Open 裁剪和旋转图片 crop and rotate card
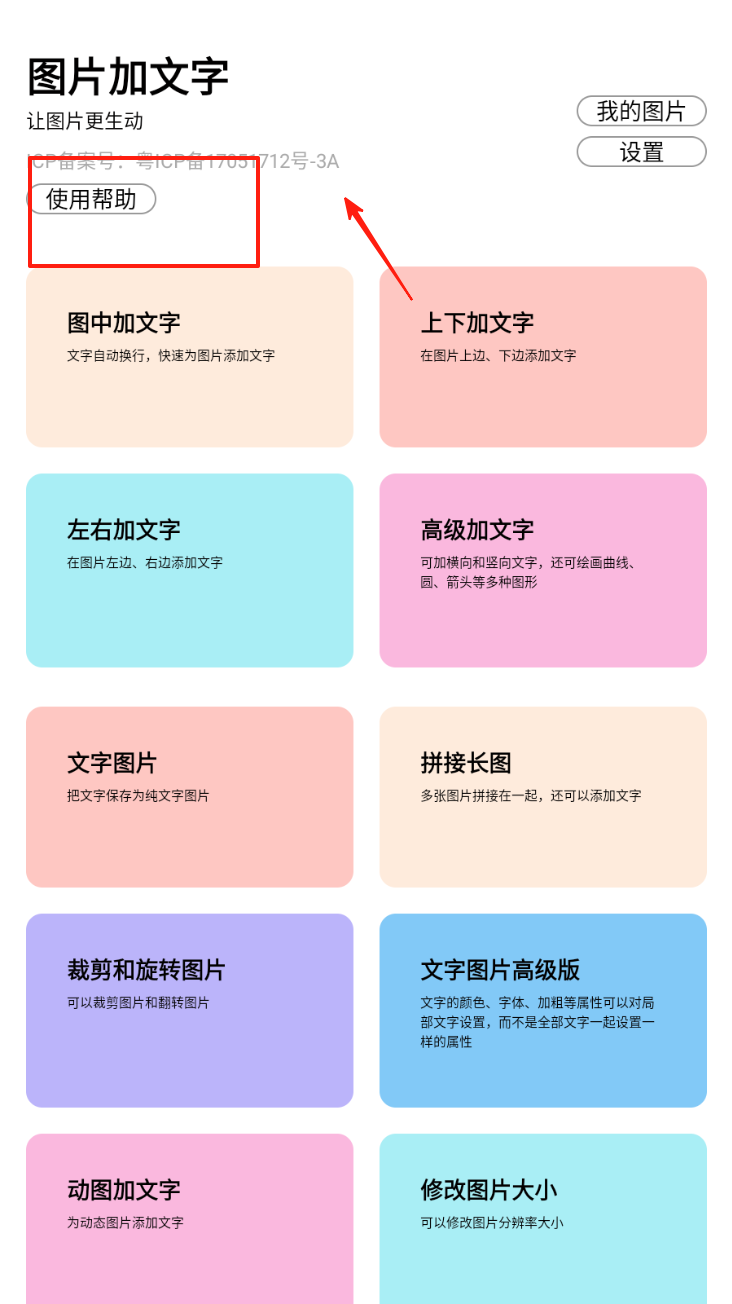This screenshot has width=732, height=1304. click(x=189, y=1010)
